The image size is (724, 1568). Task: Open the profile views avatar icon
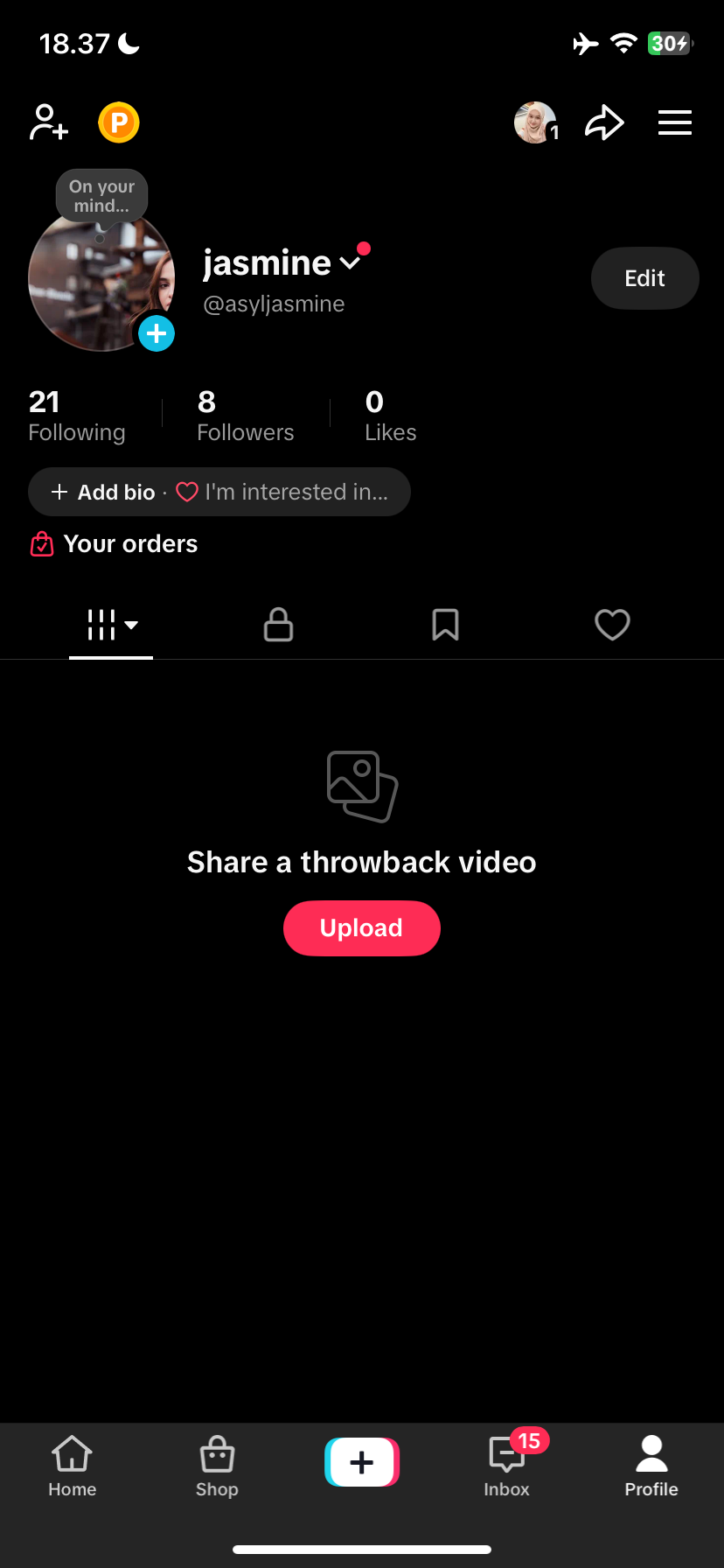[x=536, y=122]
